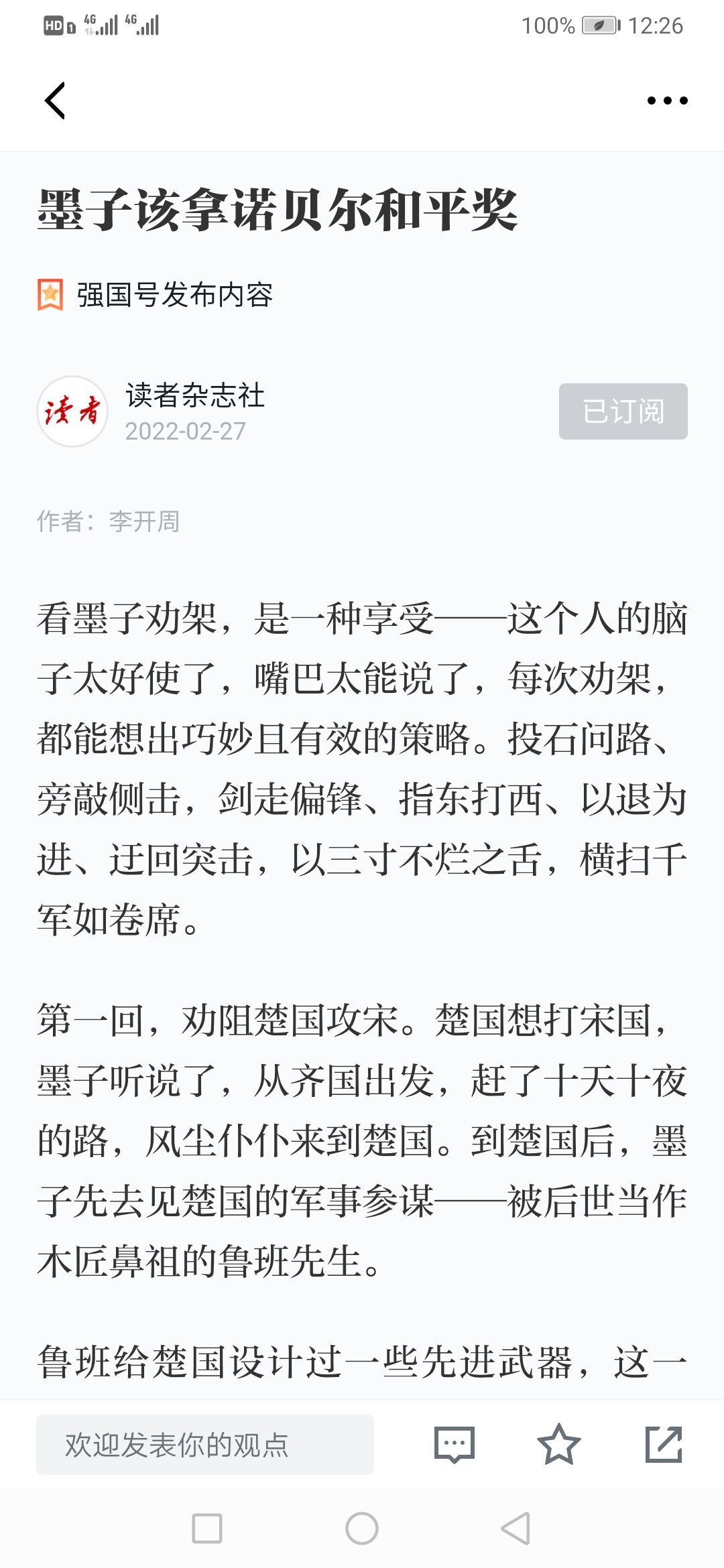Favorite this article with the star
Viewport: 724px width, 1568px height.
pyautogui.click(x=558, y=1445)
